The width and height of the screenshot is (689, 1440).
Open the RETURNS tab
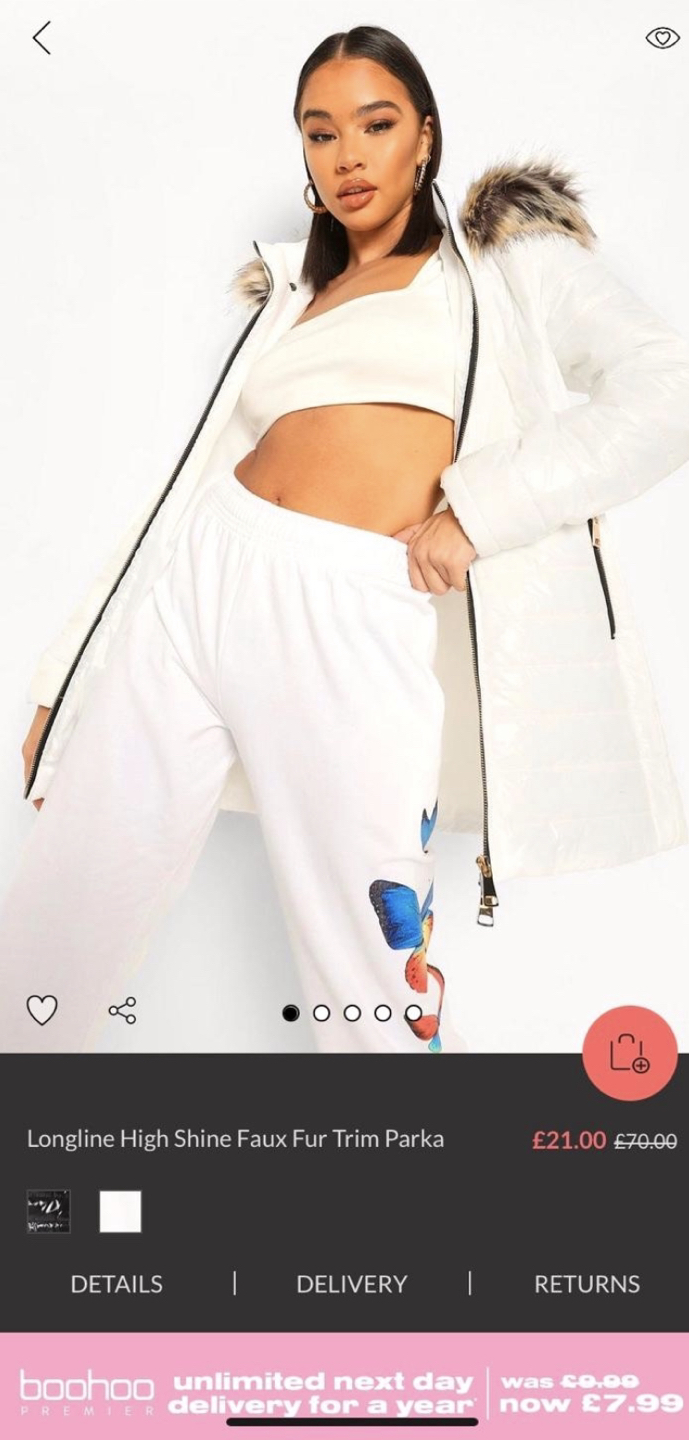pyautogui.click(x=587, y=1284)
